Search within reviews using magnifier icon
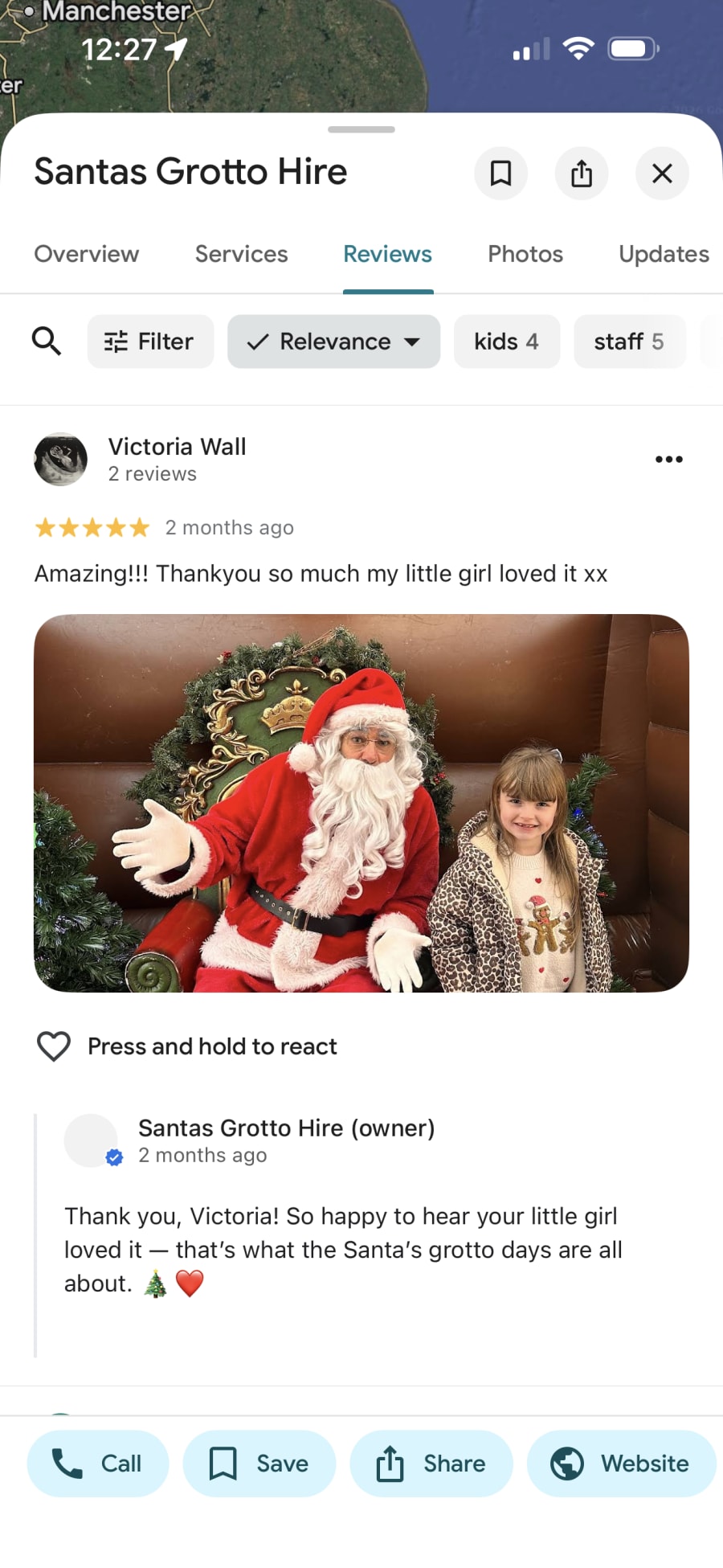This screenshot has height=1568, width=723. click(47, 342)
